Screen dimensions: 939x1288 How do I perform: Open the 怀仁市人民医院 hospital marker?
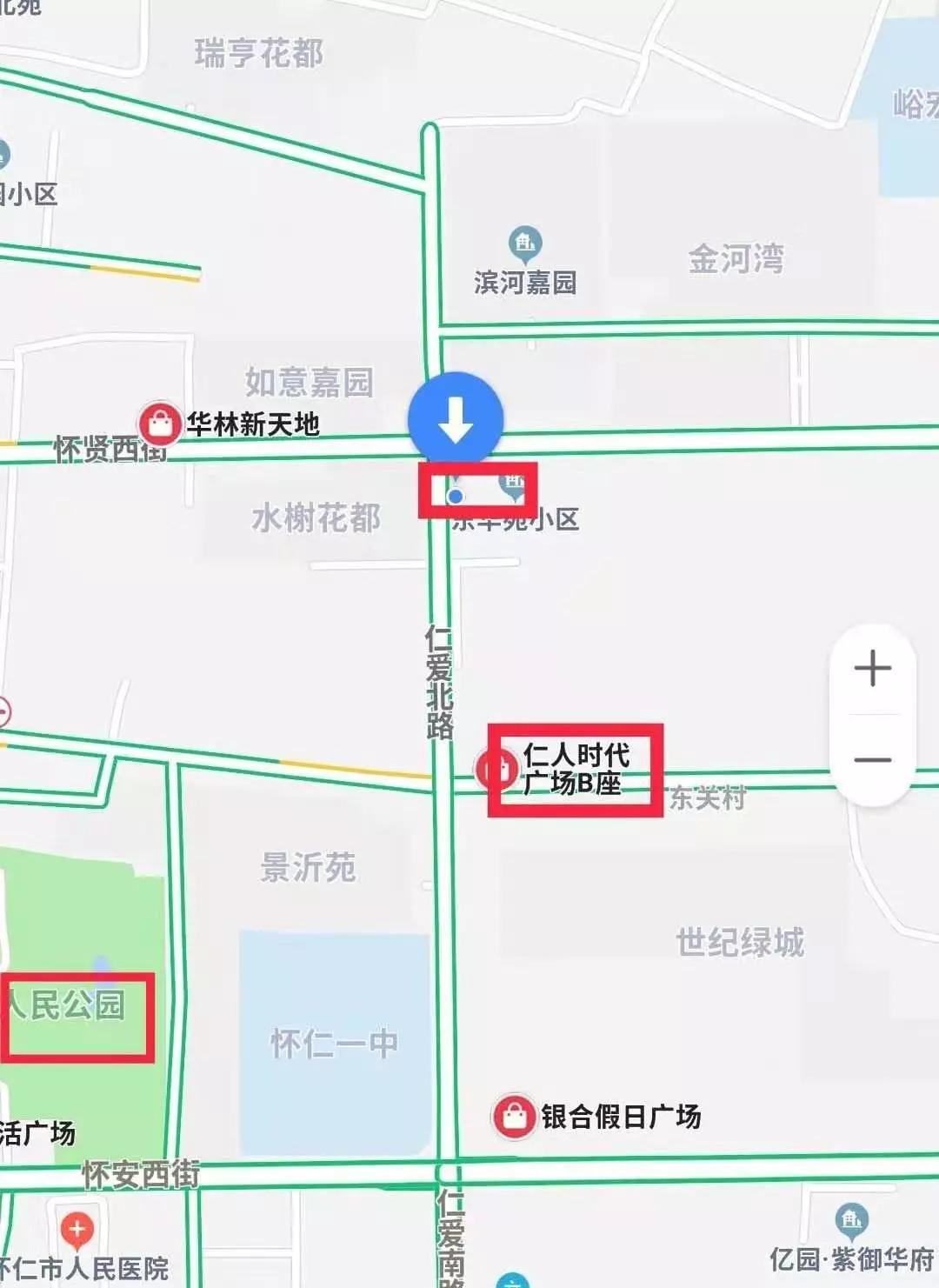point(77,1230)
